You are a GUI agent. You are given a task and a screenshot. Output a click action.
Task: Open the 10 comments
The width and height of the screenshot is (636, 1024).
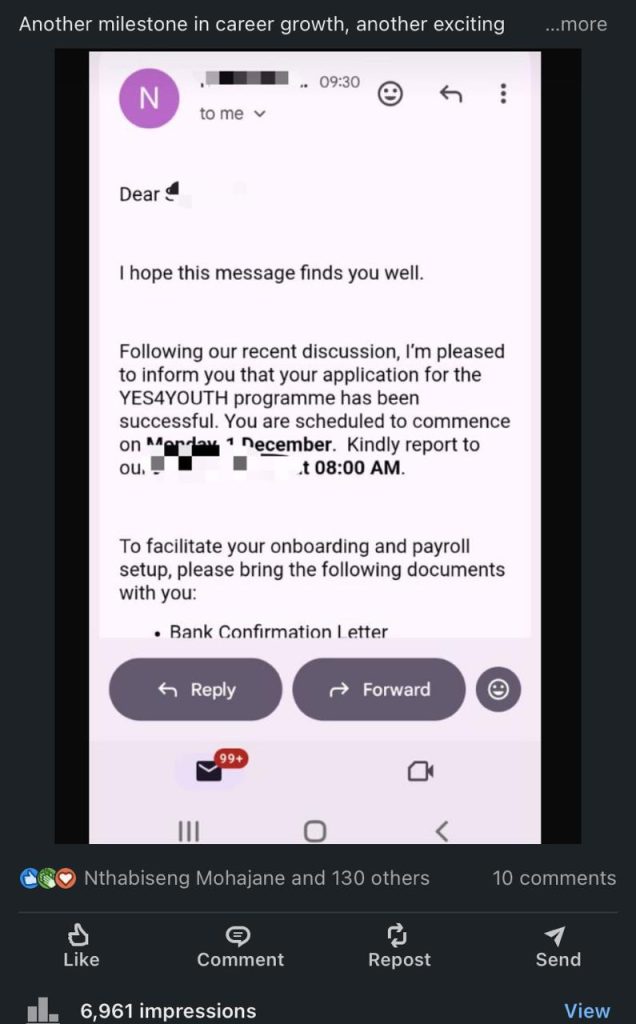[553, 878]
